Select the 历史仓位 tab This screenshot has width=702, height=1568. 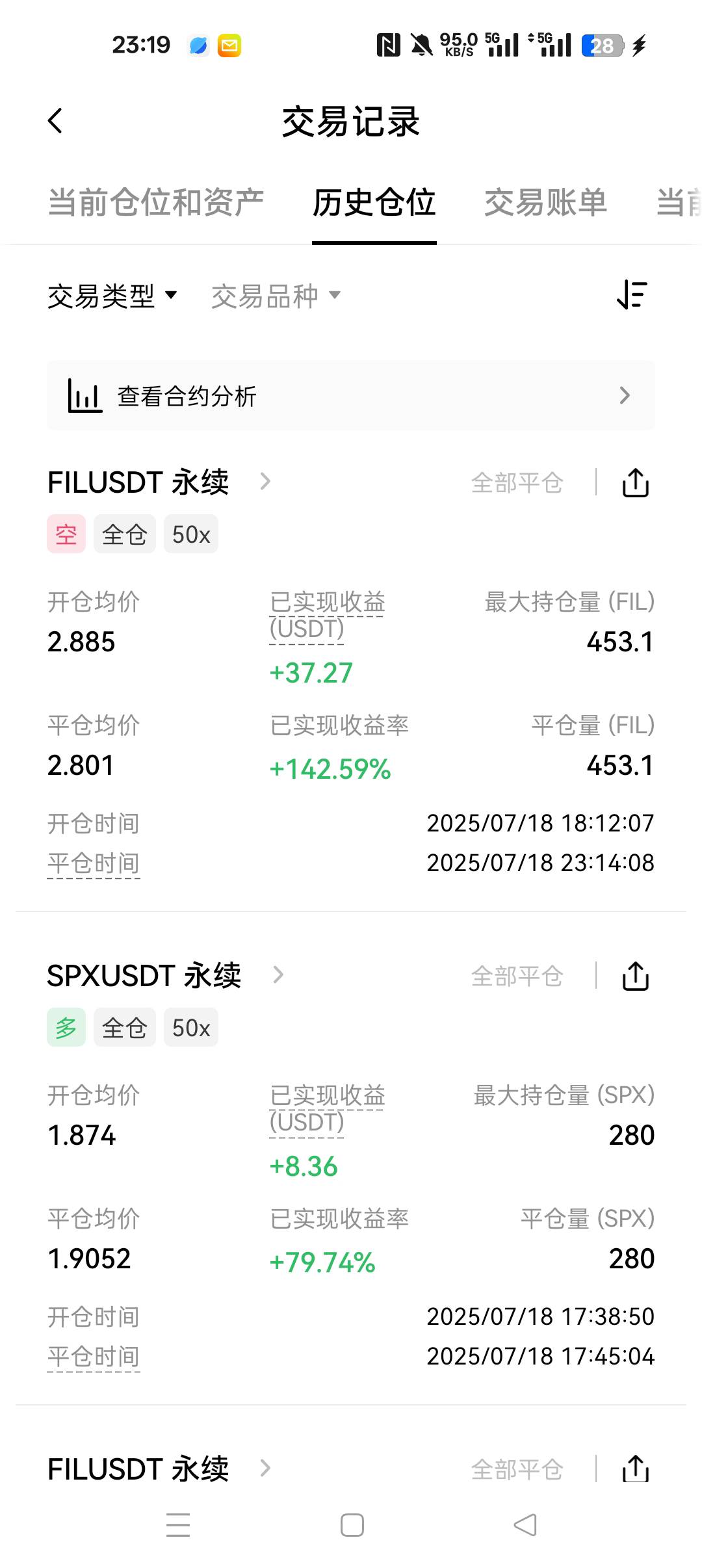tap(374, 202)
